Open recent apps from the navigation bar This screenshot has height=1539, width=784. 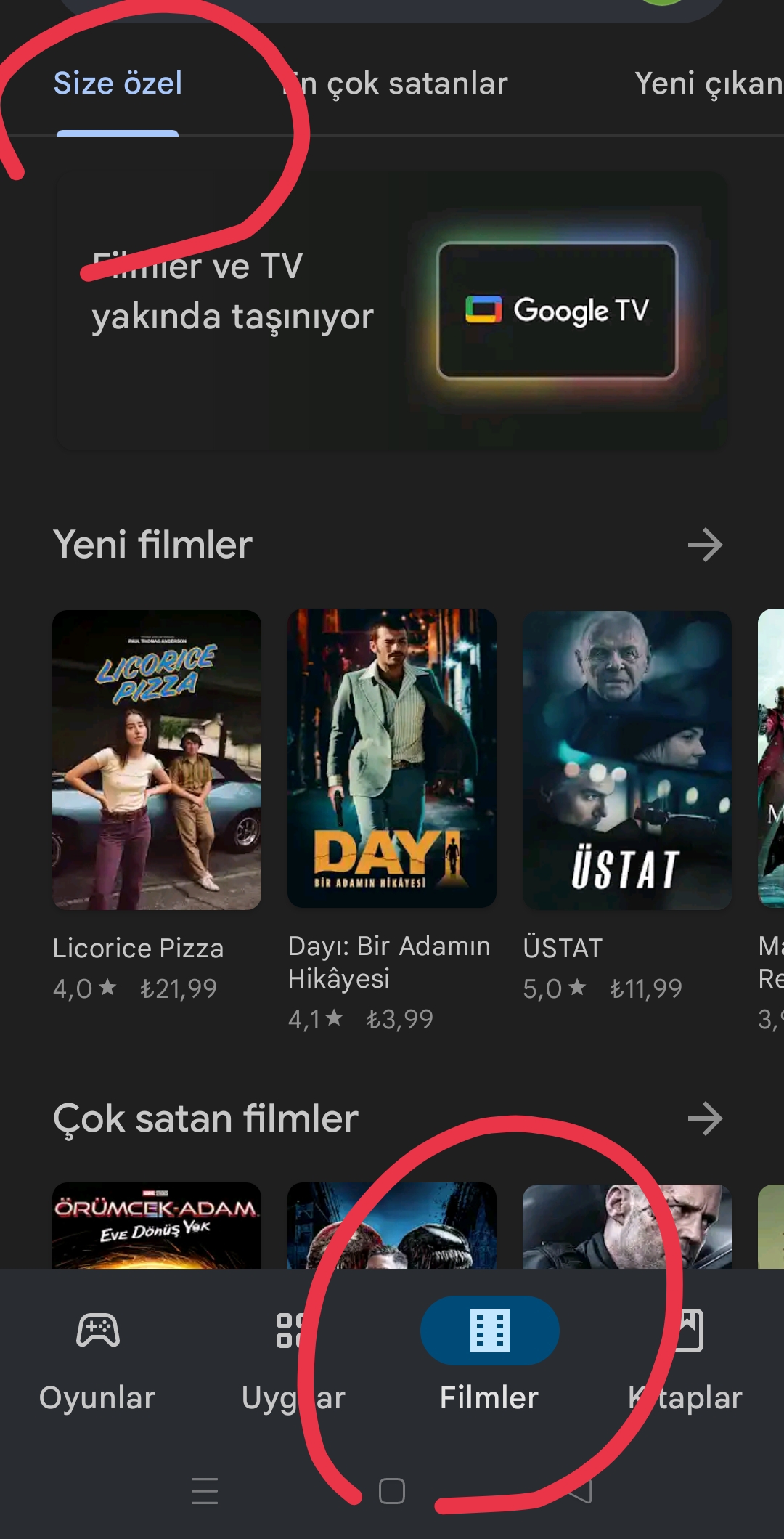(205, 1490)
